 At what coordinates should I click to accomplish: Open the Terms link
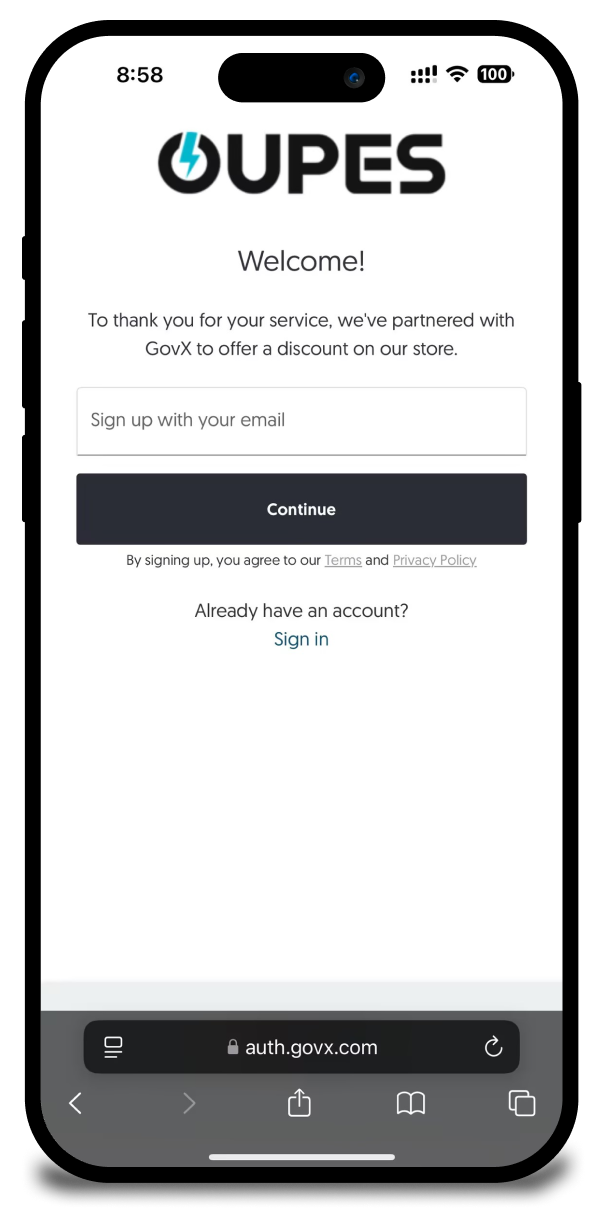343,561
